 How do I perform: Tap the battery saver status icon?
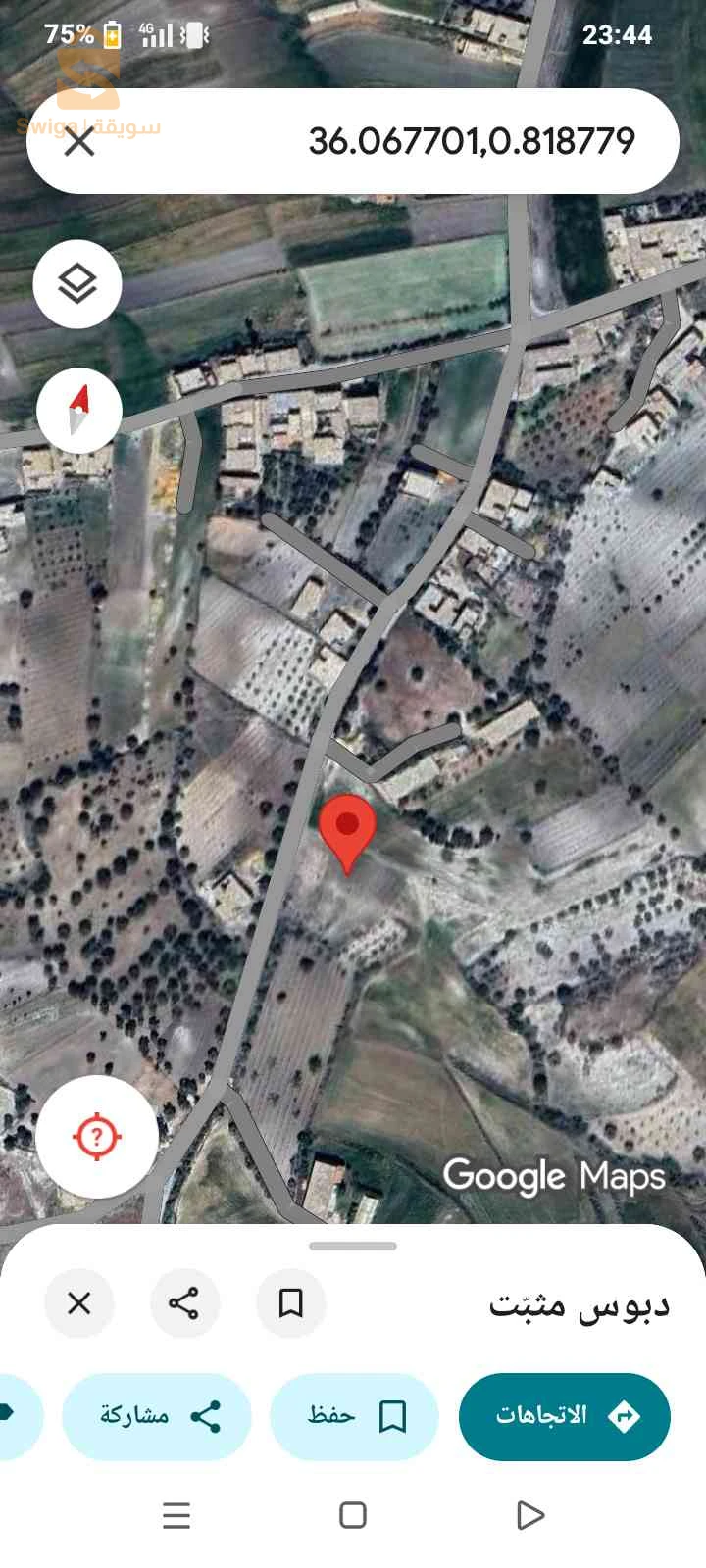coord(115,32)
